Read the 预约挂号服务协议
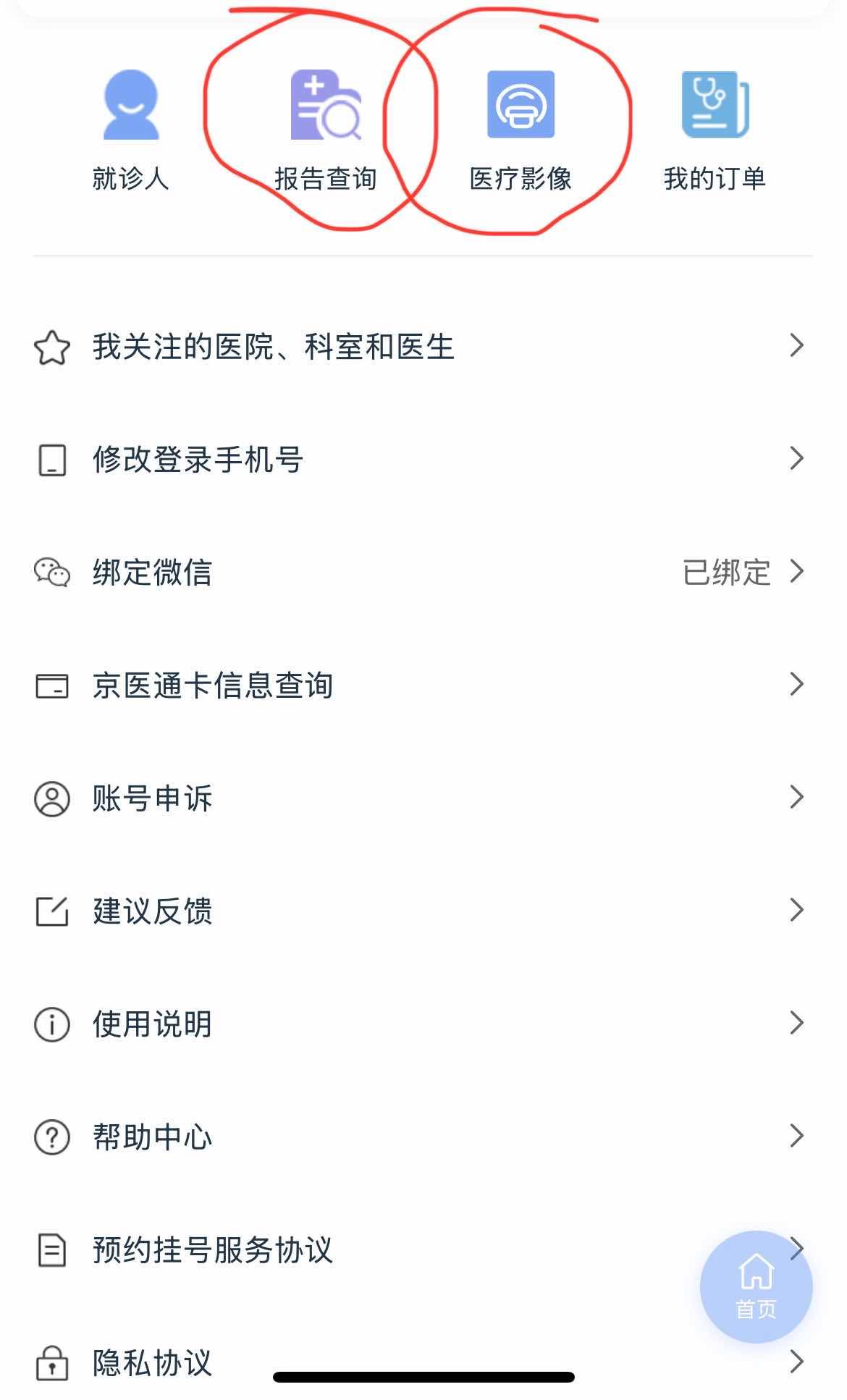 tap(213, 1250)
